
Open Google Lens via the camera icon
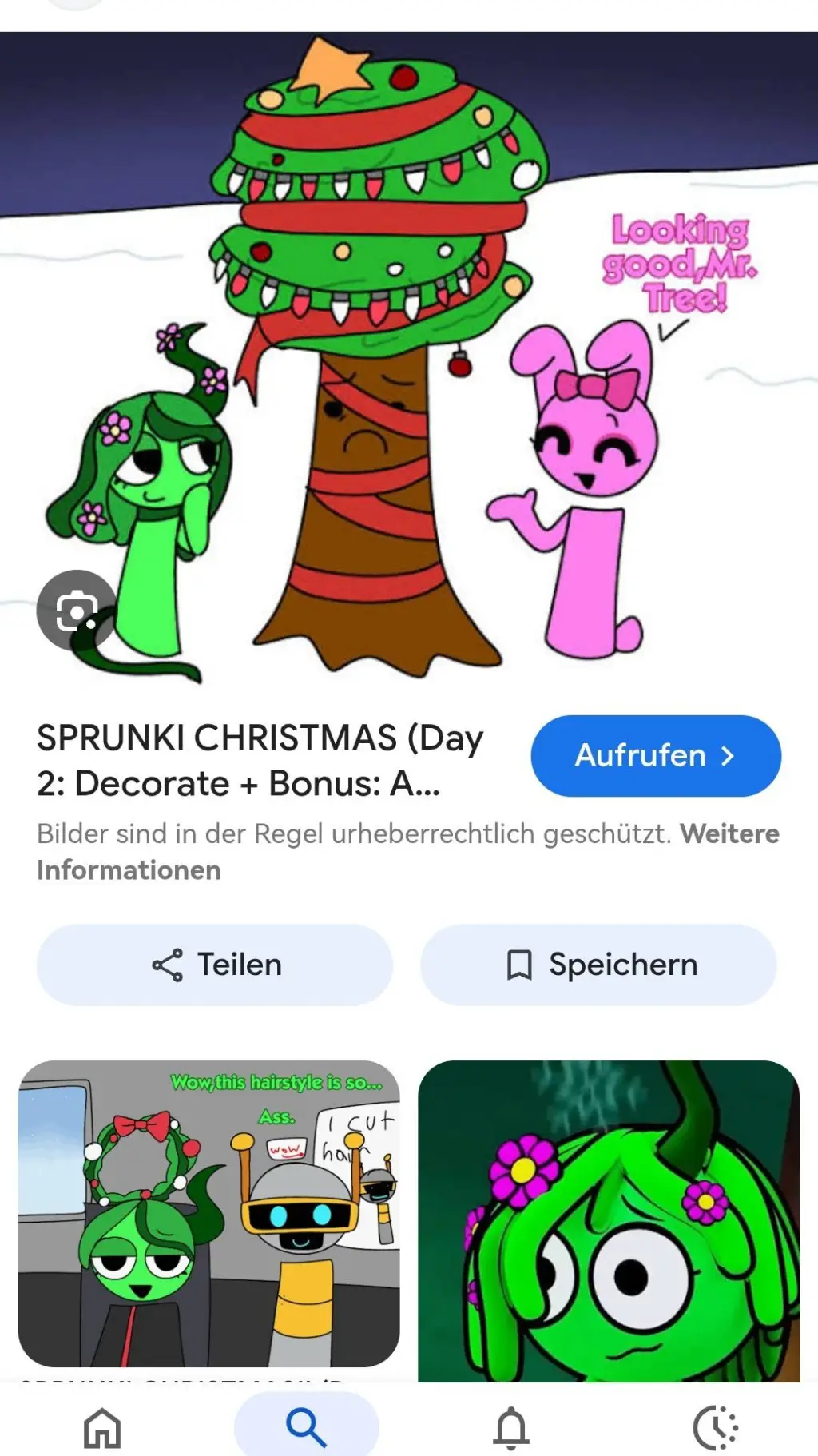coord(77,611)
